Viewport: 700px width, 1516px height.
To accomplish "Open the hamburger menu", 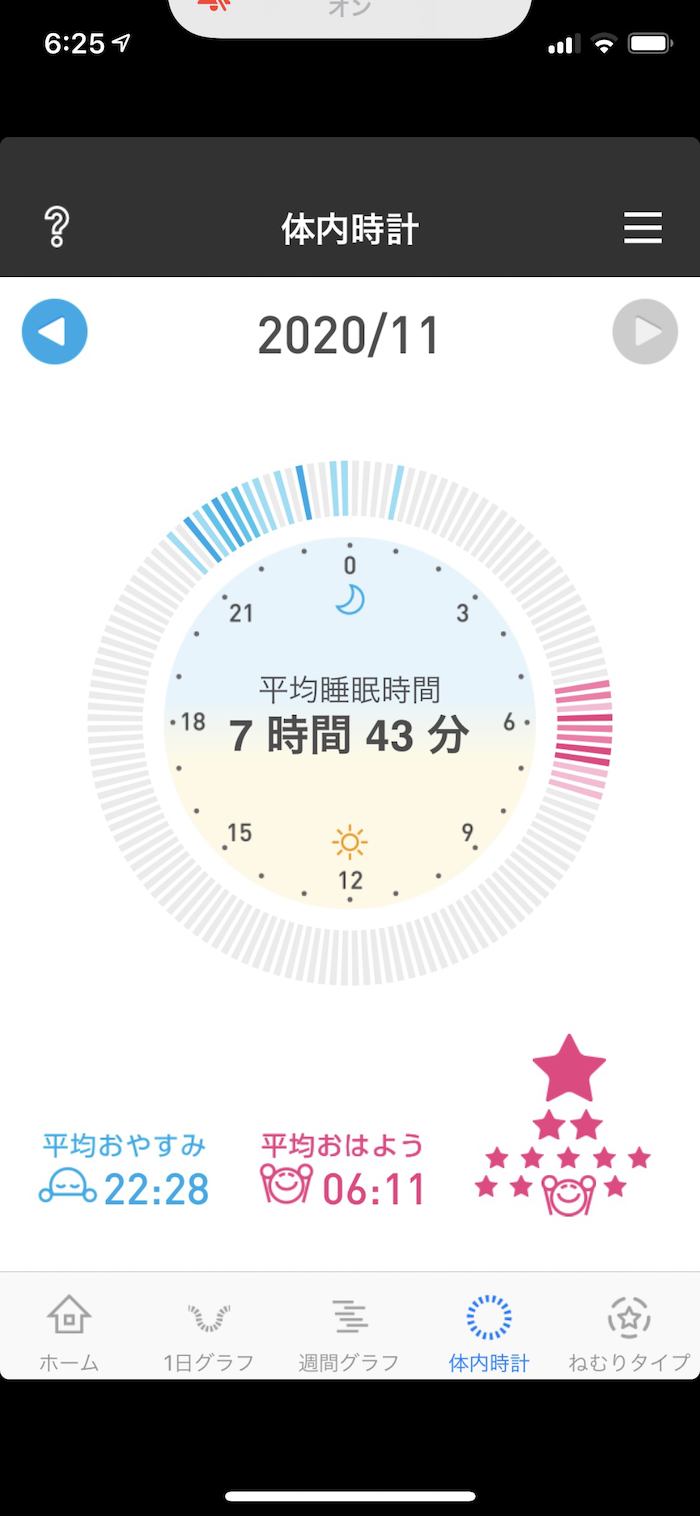I will (643, 228).
